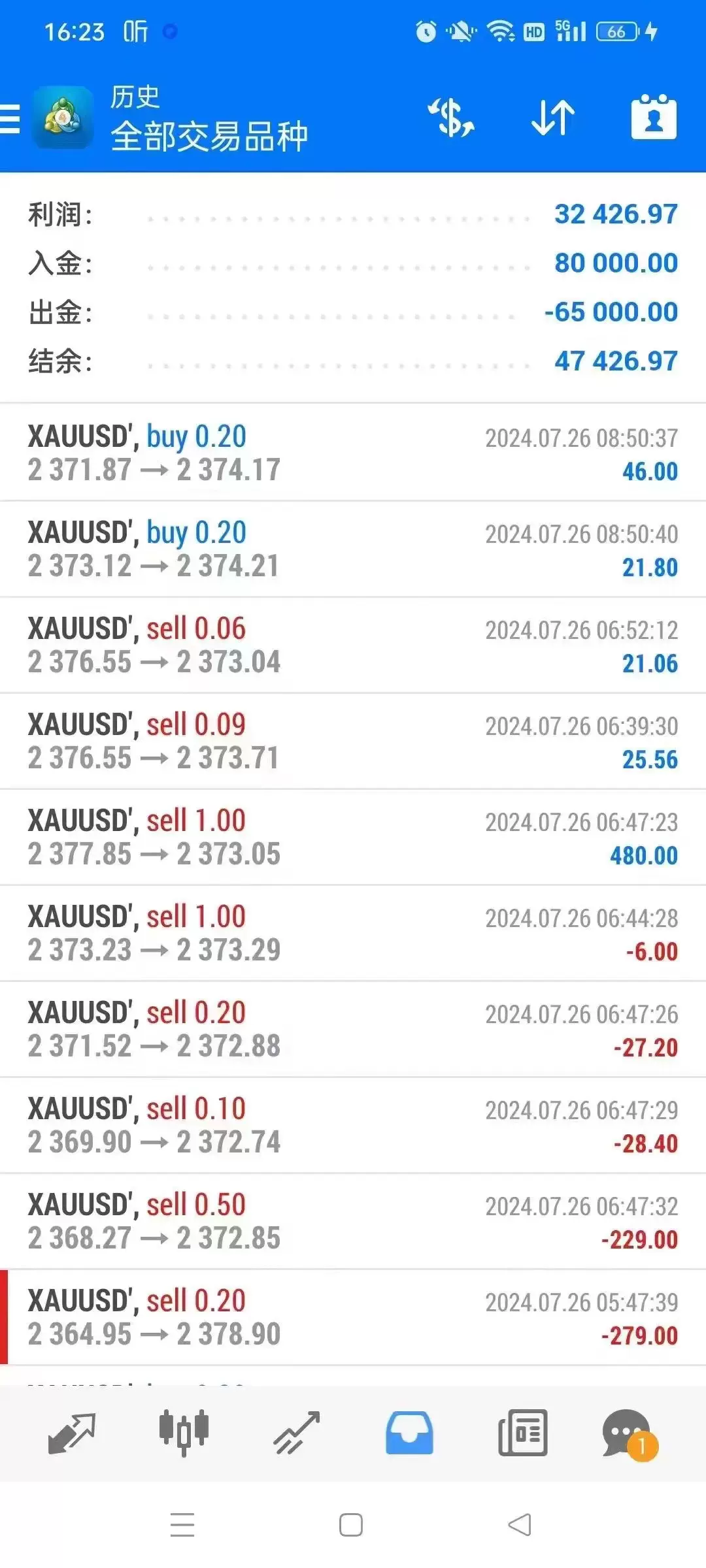Select the XAUUSD sell 1.00 trade showing 480.00
This screenshot has width=706, height=1568.
coord(353,837)
